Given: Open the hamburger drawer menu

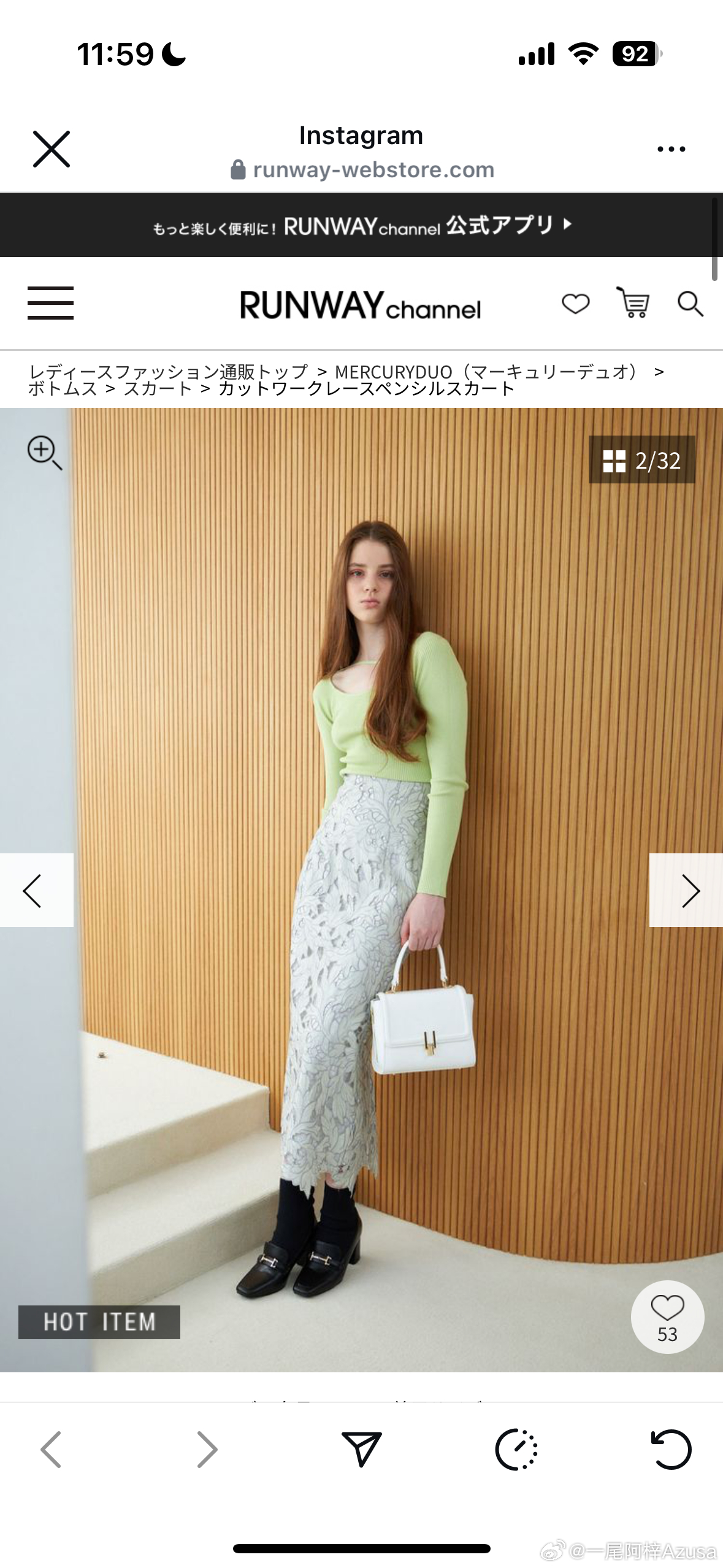Looking at the screenshot, I should click(50, 303).
